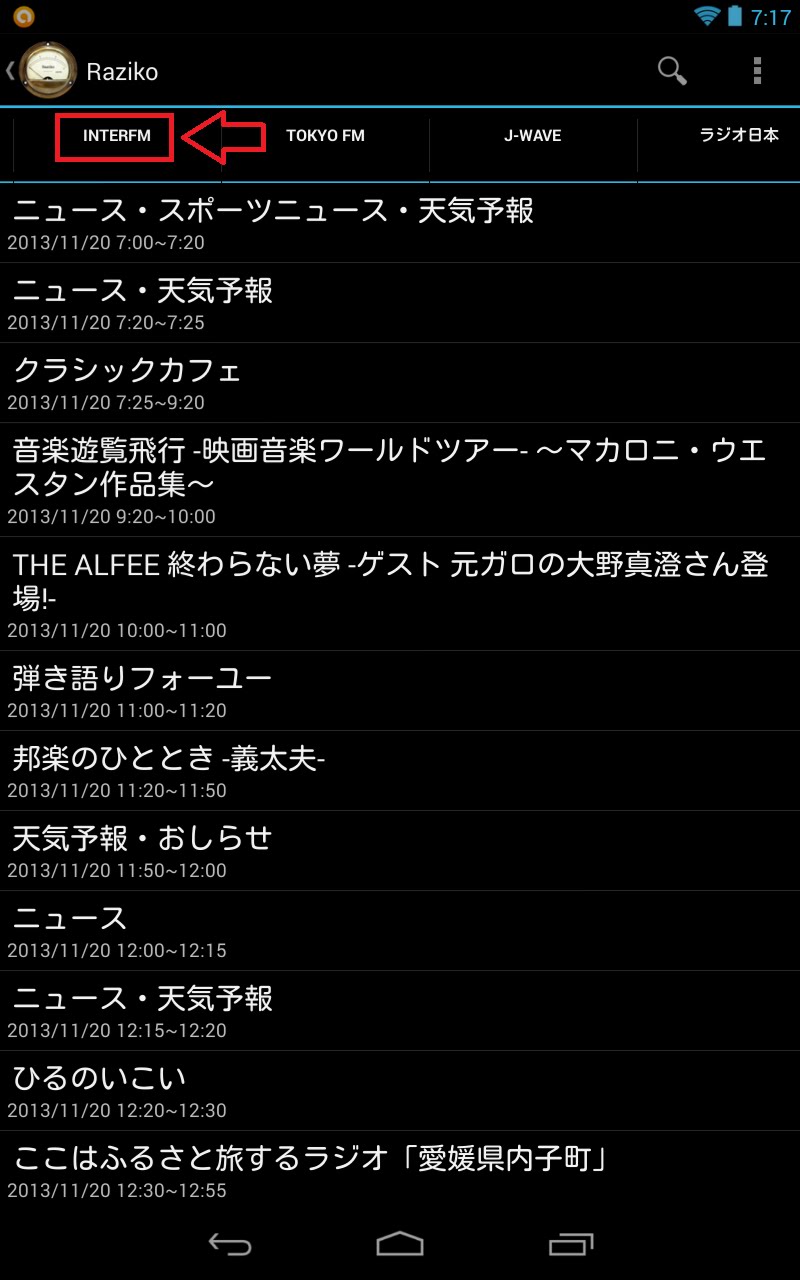Select the ひるのいこい program
The height and width of the screenshot is (1280, 800).
(x=400, y=1091)
